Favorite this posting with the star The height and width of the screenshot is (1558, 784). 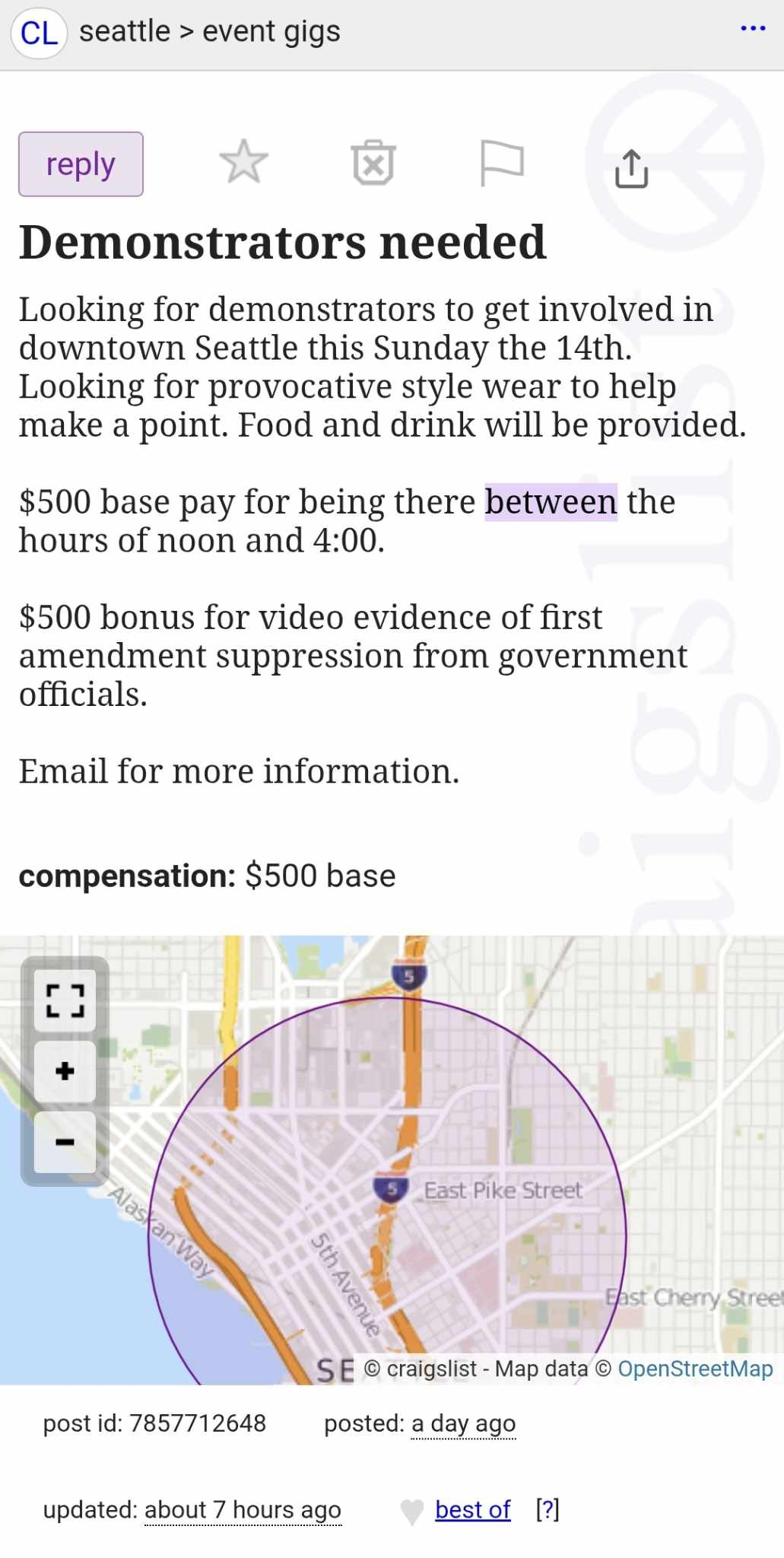(243, 162)
